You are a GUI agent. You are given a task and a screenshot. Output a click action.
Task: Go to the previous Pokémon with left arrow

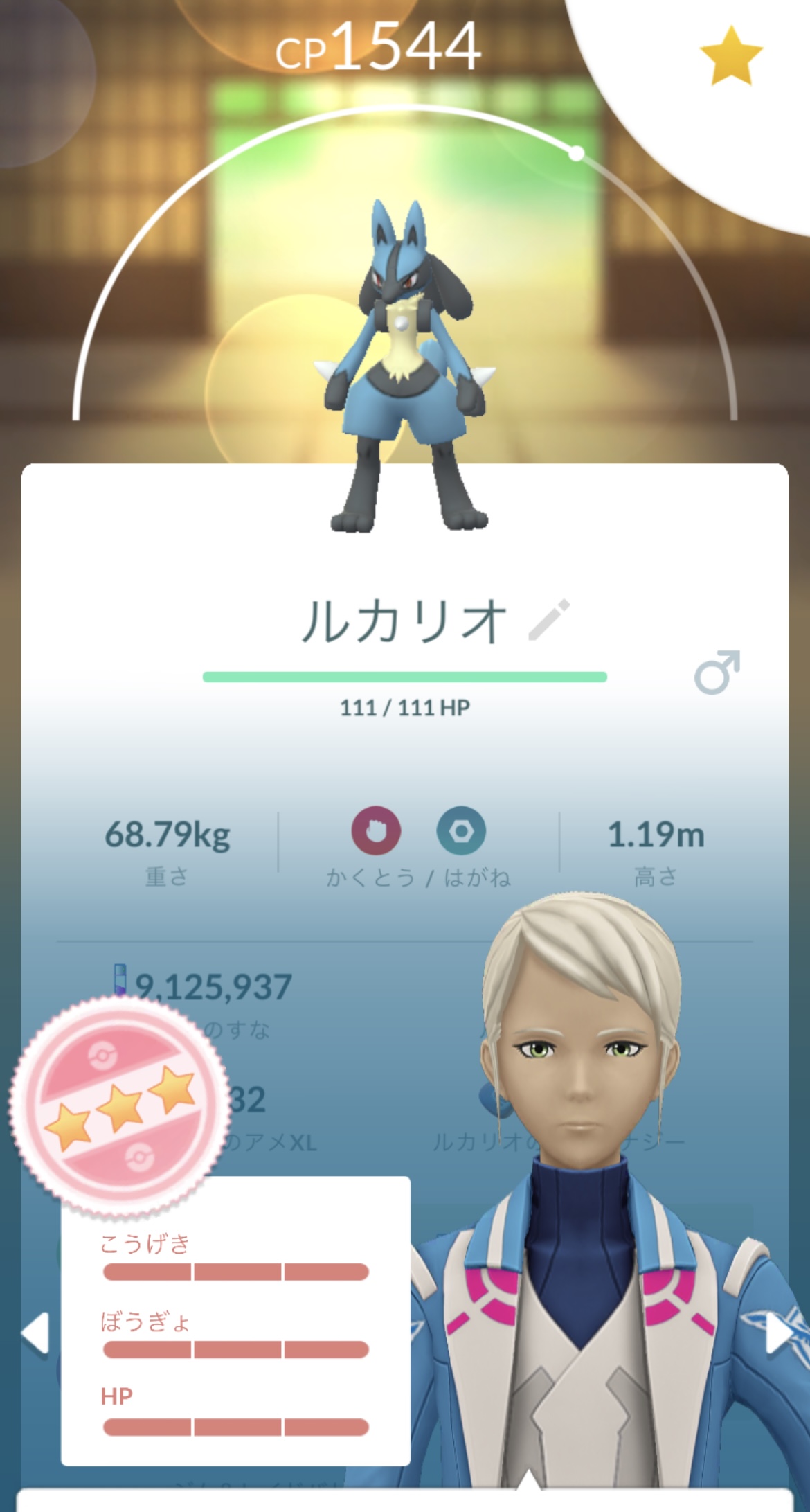click(x=35, y=1333)
